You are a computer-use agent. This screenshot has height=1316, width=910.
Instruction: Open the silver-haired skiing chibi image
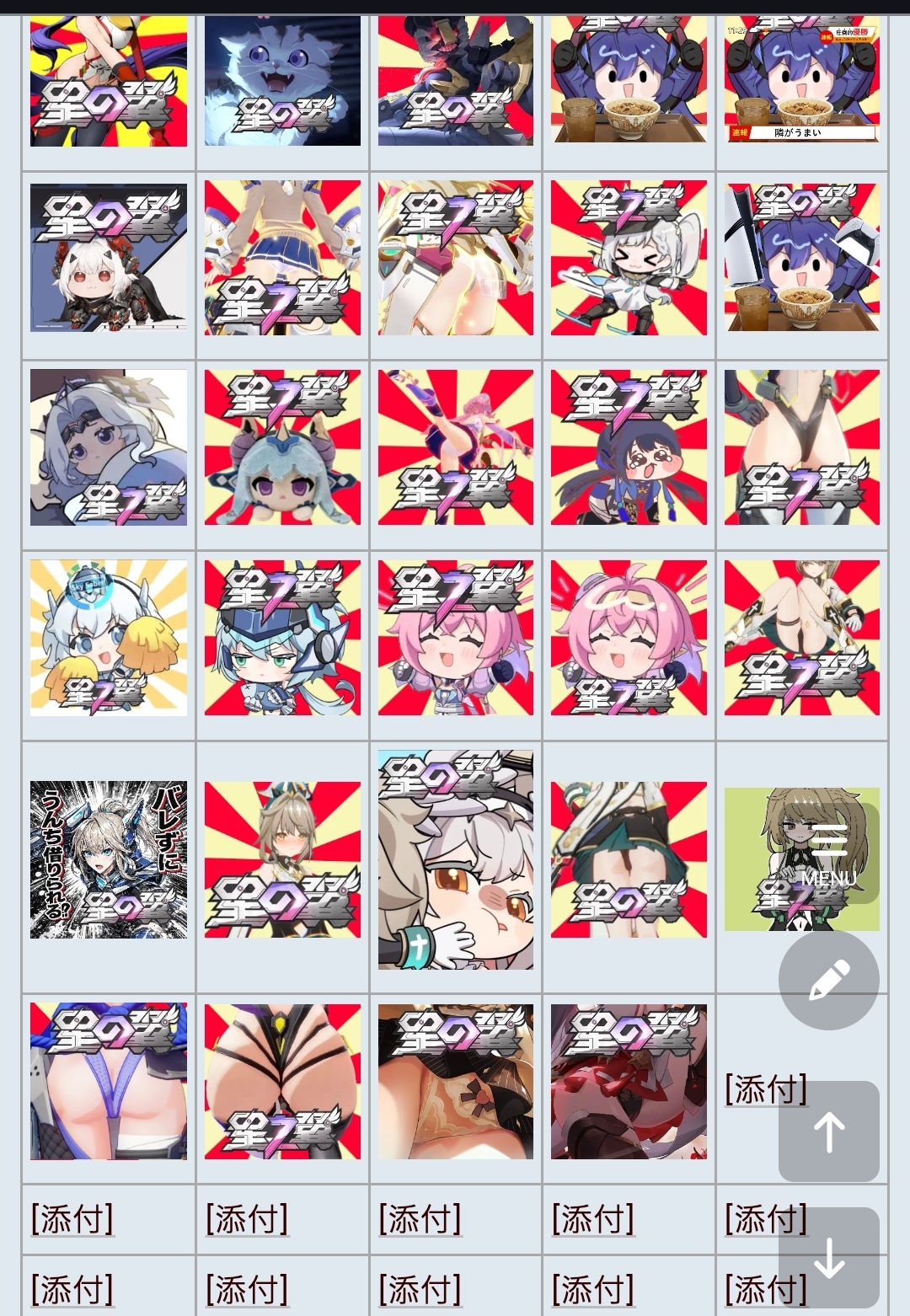pos(629,258)
